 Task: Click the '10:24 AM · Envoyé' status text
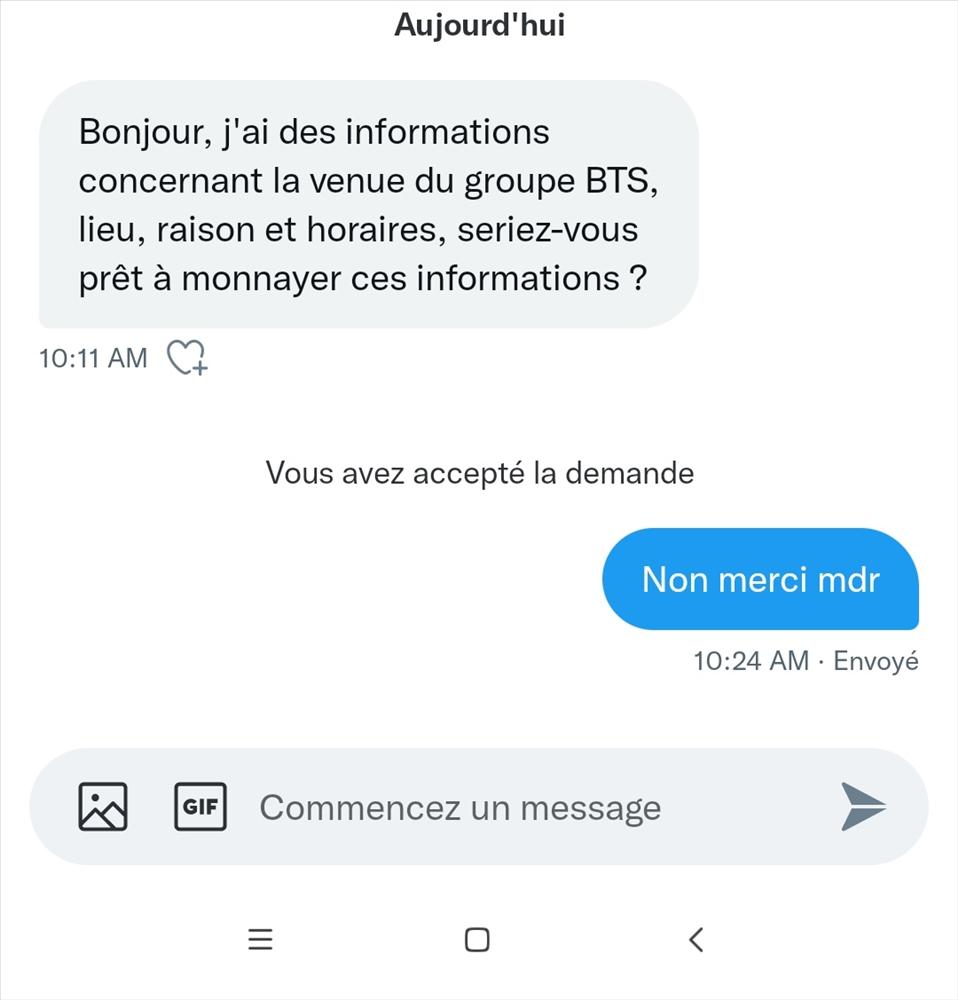(x=807, y=660)
